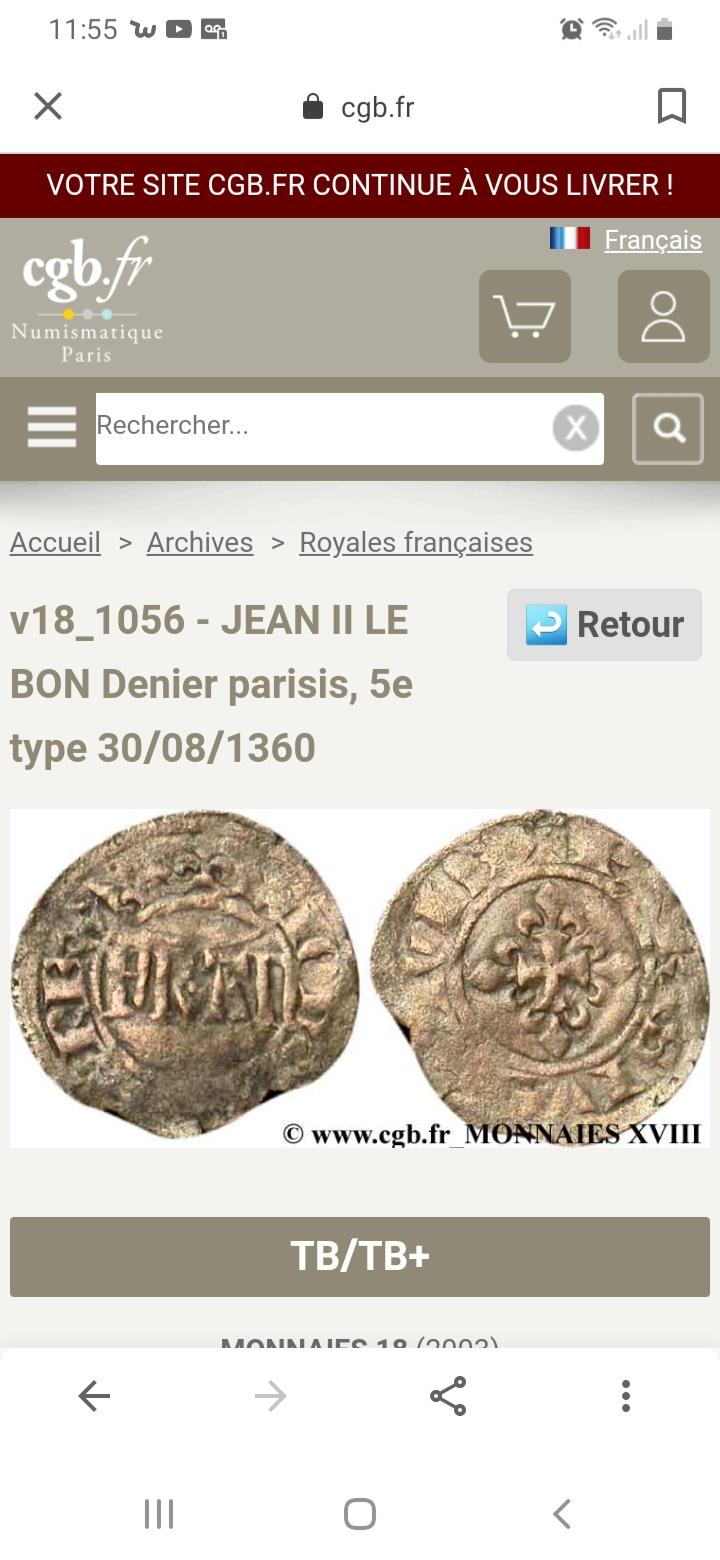Open the shopping cart
720x1560 pixels.
pyautogui.click(x=525, y=316)
